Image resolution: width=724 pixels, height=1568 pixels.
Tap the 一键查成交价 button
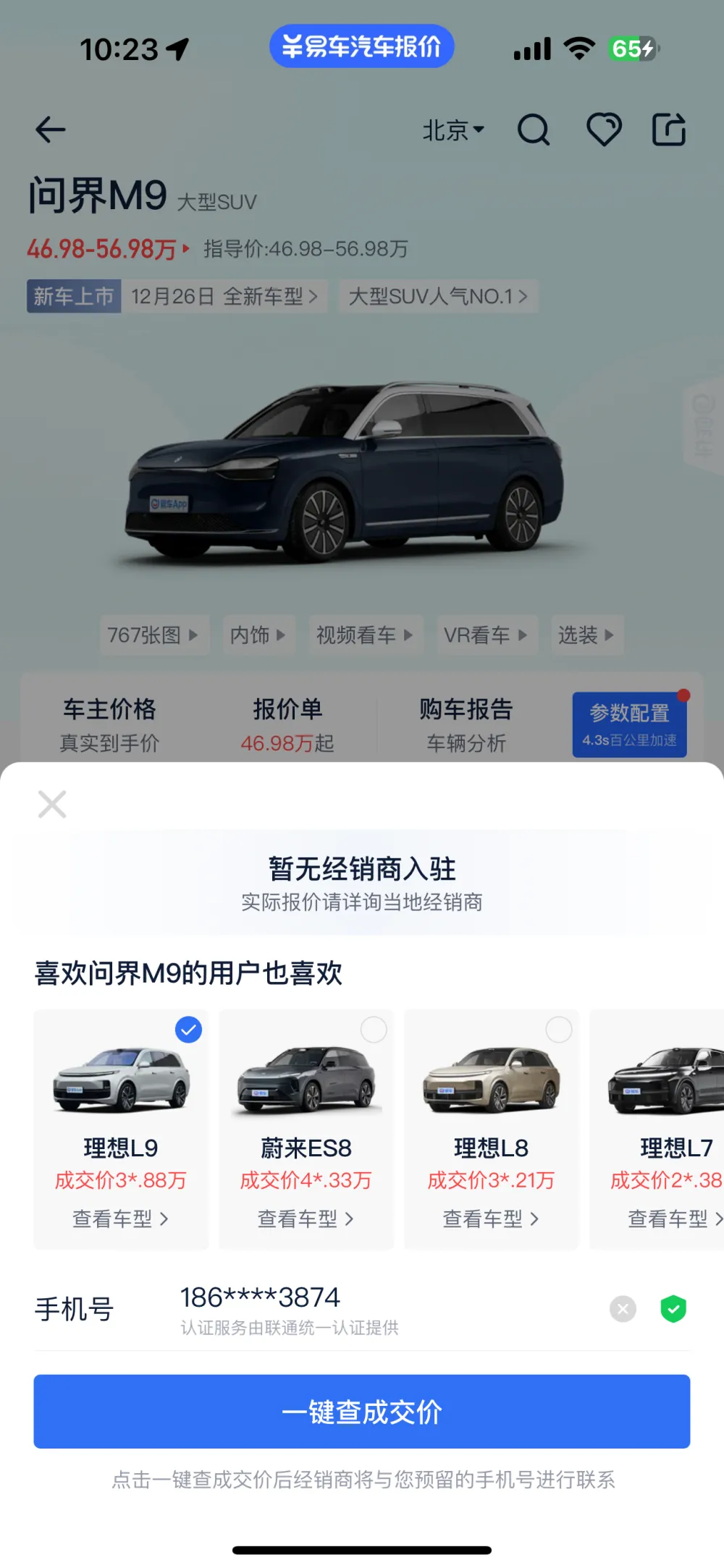click(361, 1412)
